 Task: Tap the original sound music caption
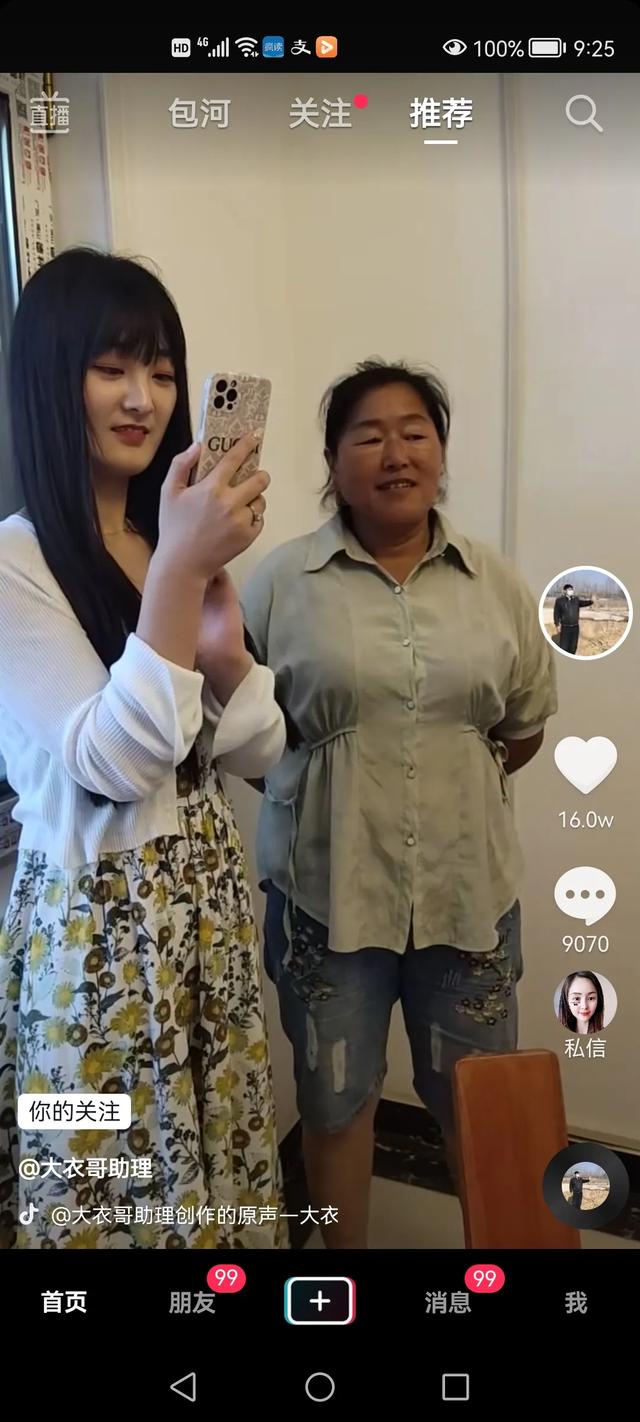(x=195, y=1215)
